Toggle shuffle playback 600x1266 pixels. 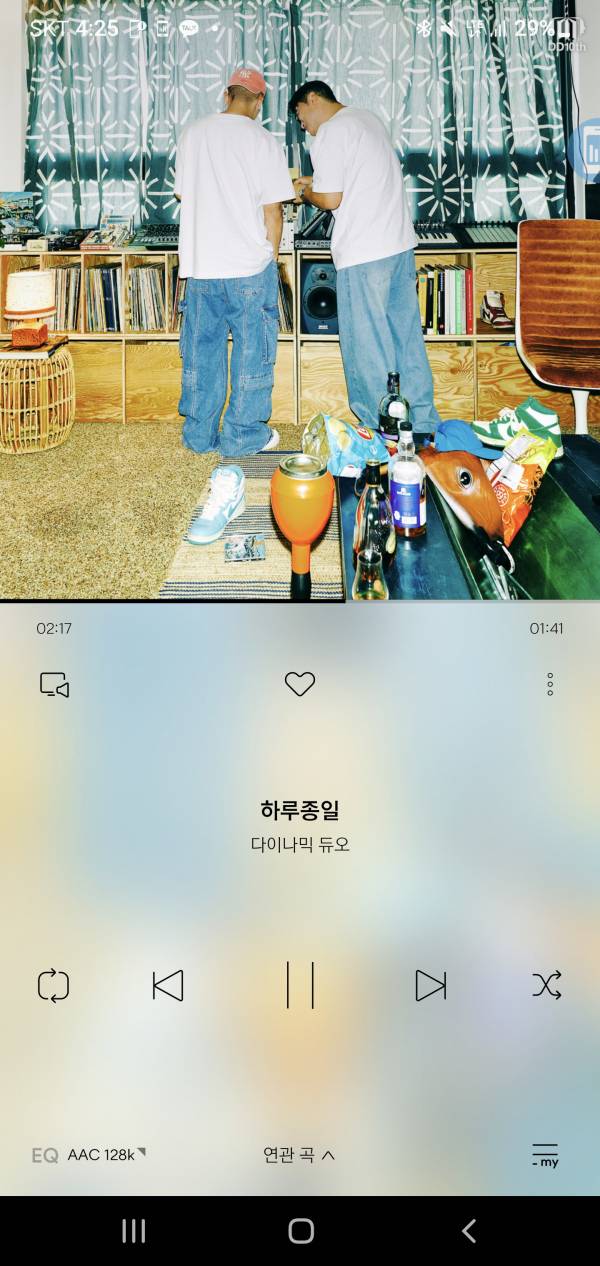pos(547,985)
